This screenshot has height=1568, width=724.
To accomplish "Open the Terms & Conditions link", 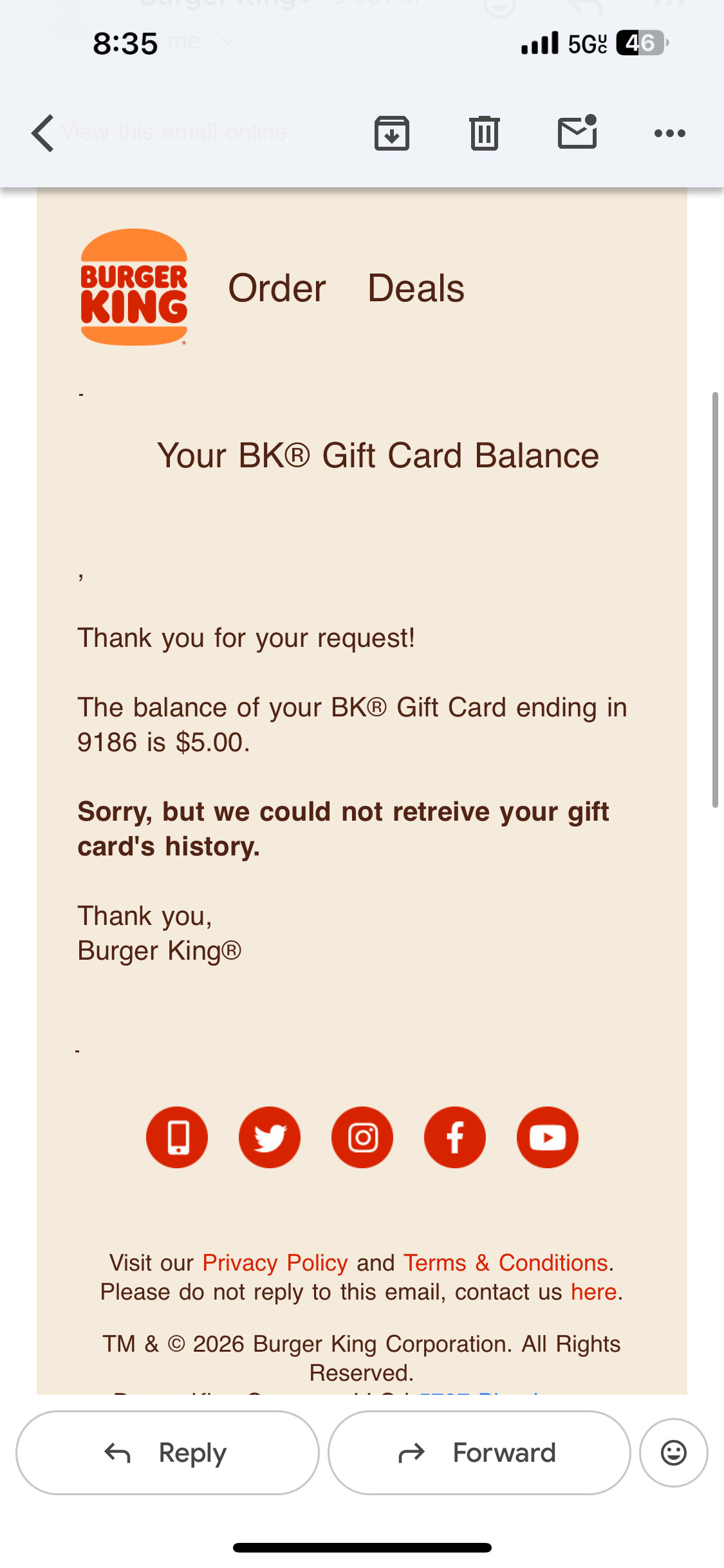I will click(505, 1263).
